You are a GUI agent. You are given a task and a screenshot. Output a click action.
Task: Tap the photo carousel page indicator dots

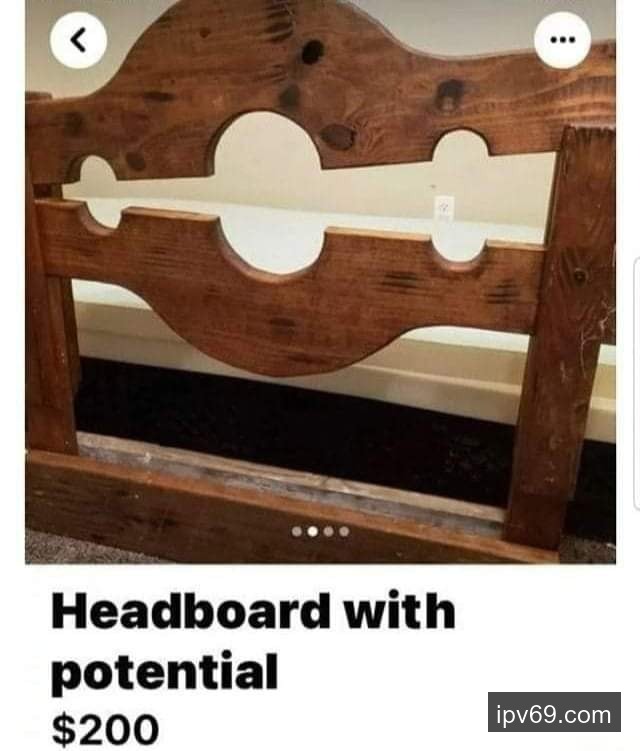tap(320, 531)
